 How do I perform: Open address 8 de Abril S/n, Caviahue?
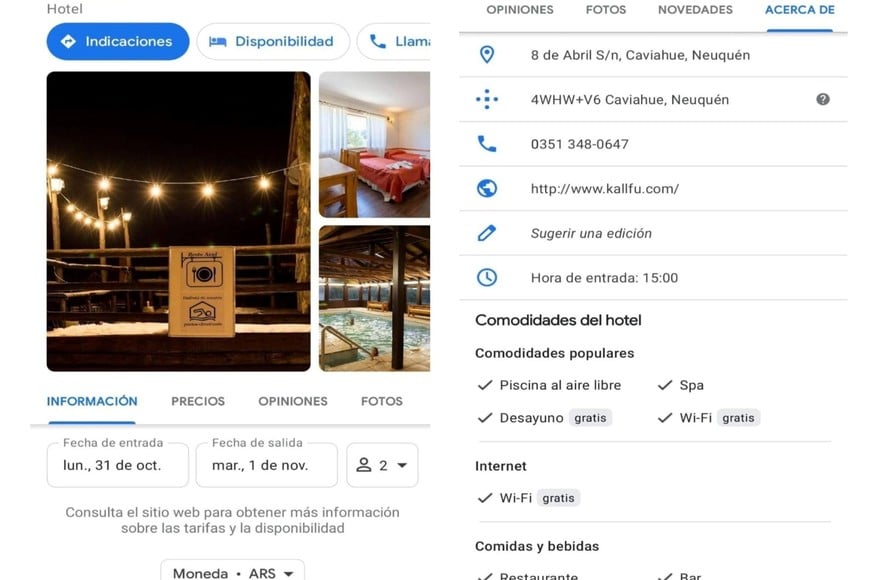(640, 56)
